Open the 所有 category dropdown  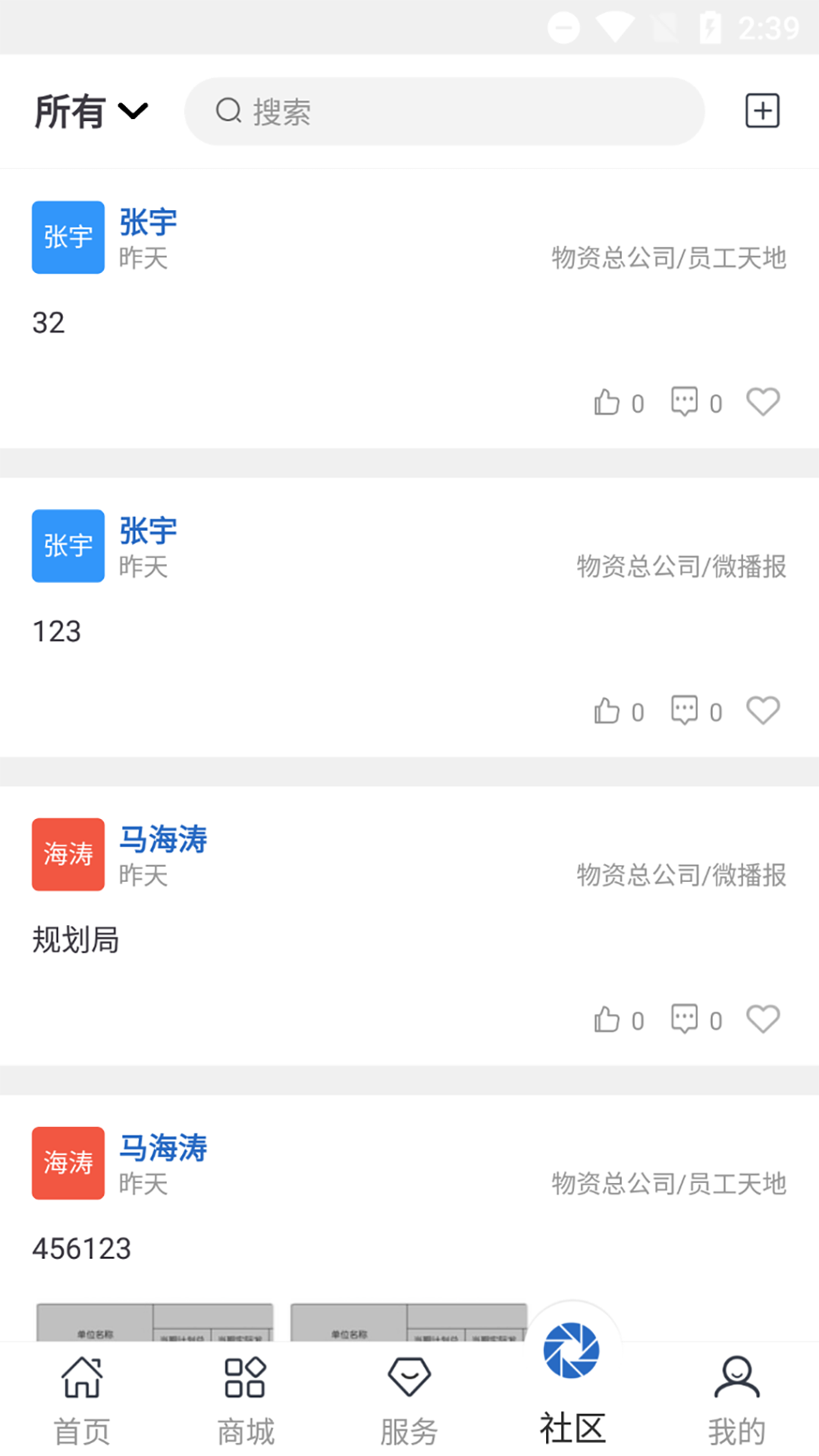tap(91, 111)
